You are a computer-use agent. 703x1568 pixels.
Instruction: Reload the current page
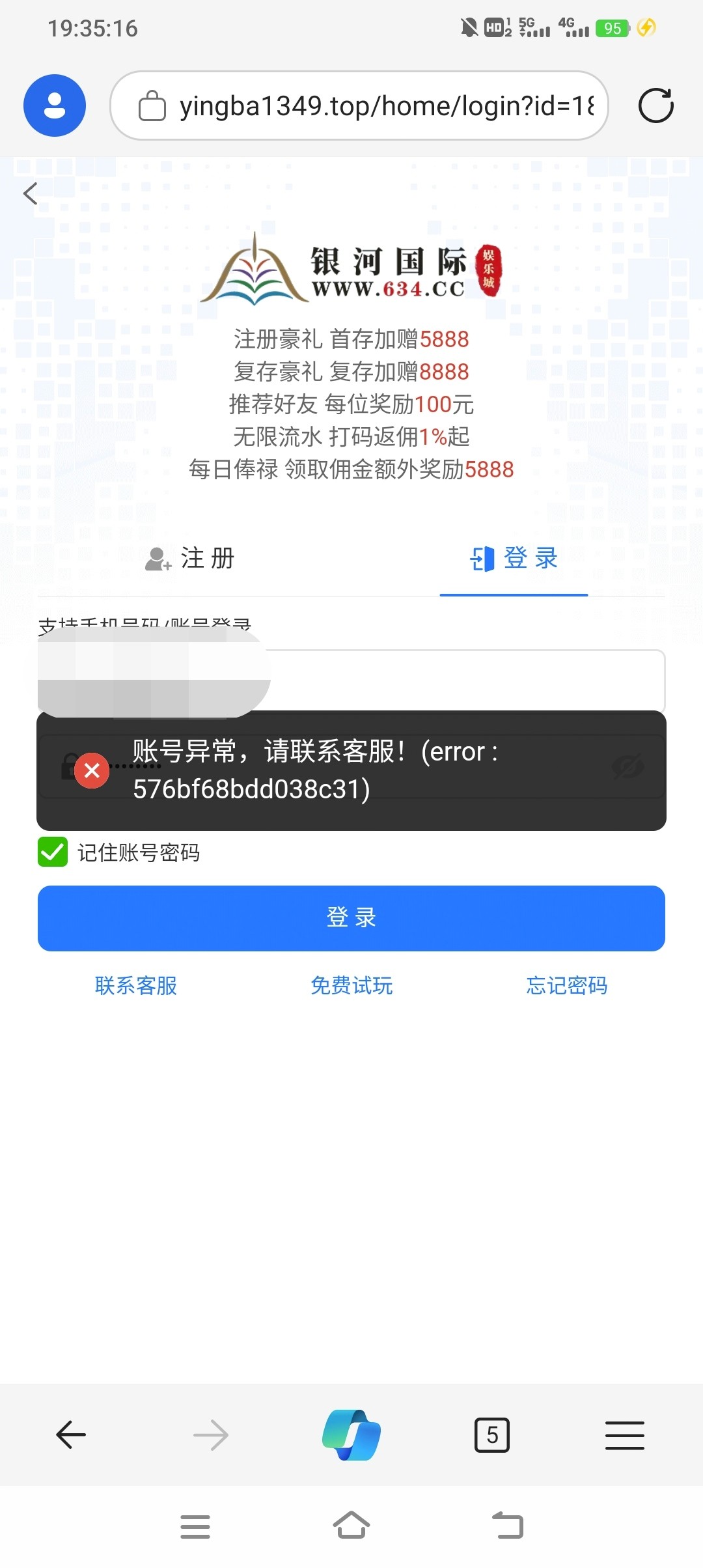tap(655, 105)
